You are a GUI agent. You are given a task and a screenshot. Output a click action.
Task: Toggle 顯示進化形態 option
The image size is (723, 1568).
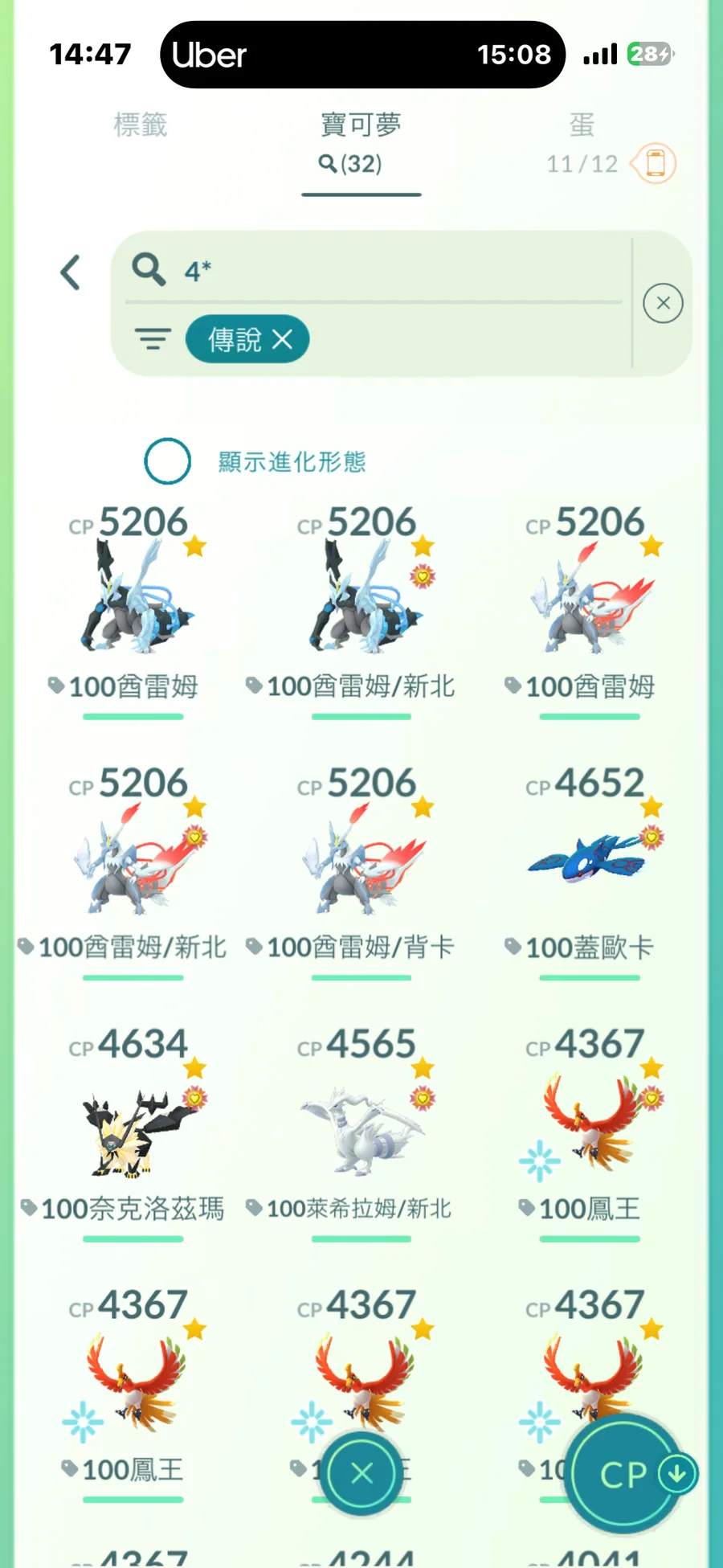[x=167, y=461]
